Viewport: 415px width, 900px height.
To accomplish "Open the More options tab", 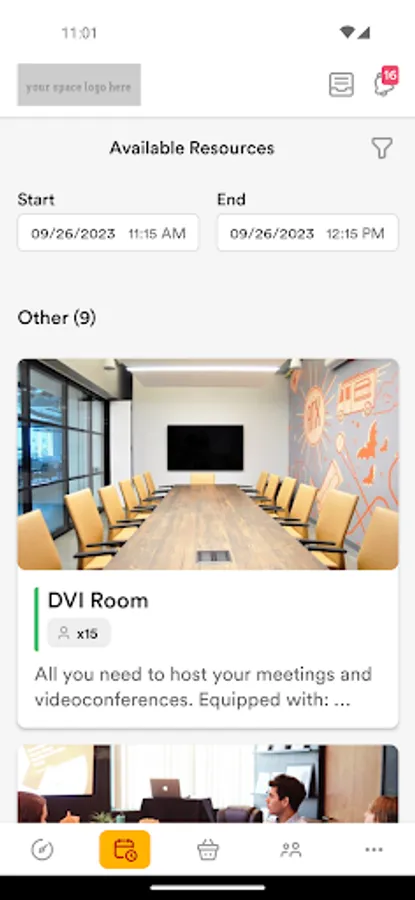I will (x=374, y=849).
